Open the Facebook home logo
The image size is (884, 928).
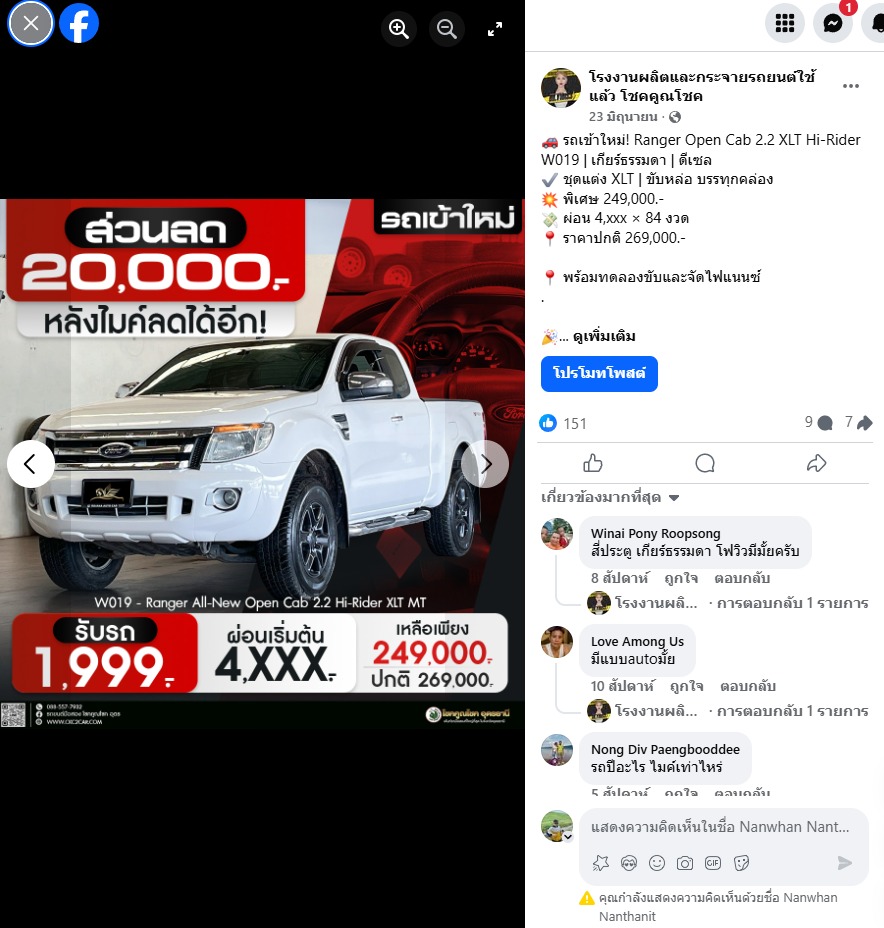click(79, 23)
